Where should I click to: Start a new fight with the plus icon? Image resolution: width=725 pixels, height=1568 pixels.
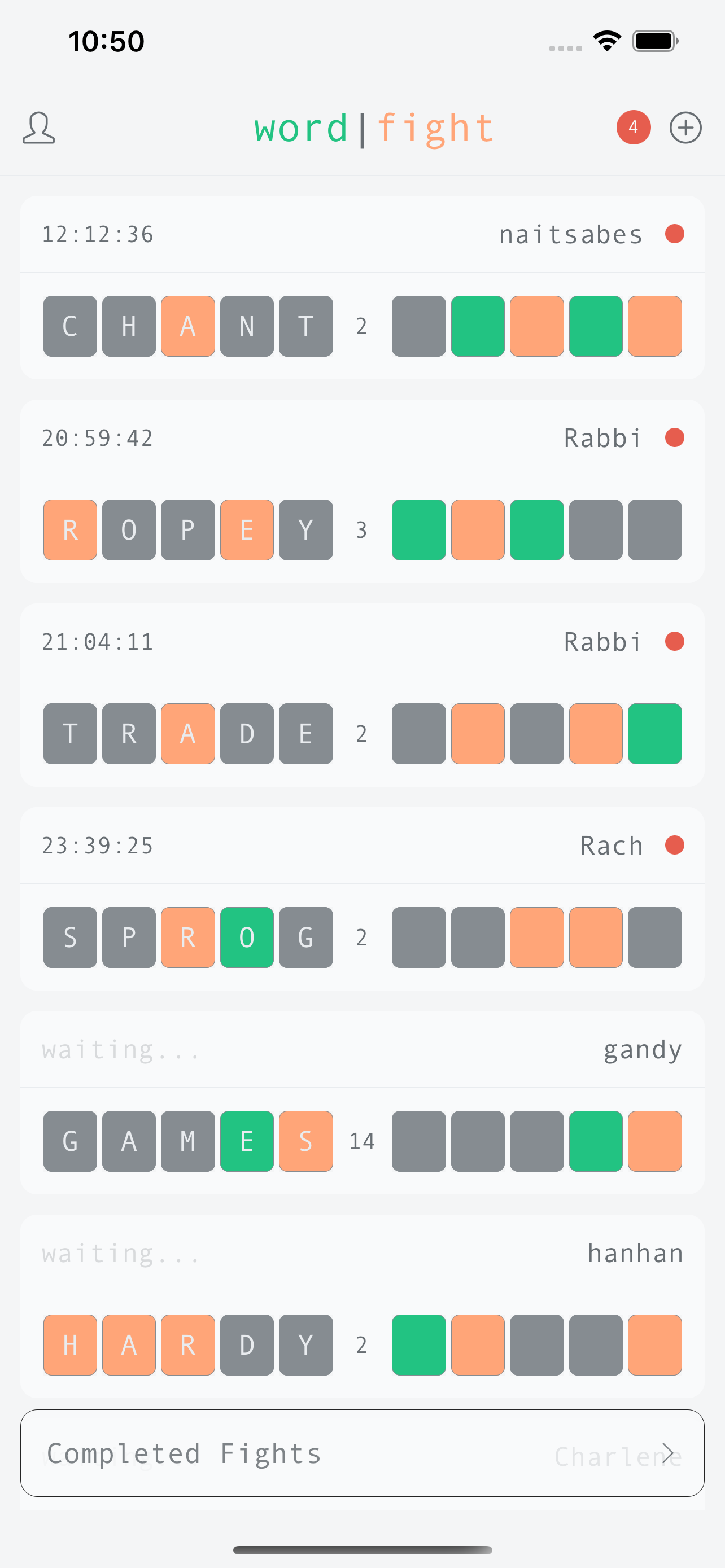(685, 128)
